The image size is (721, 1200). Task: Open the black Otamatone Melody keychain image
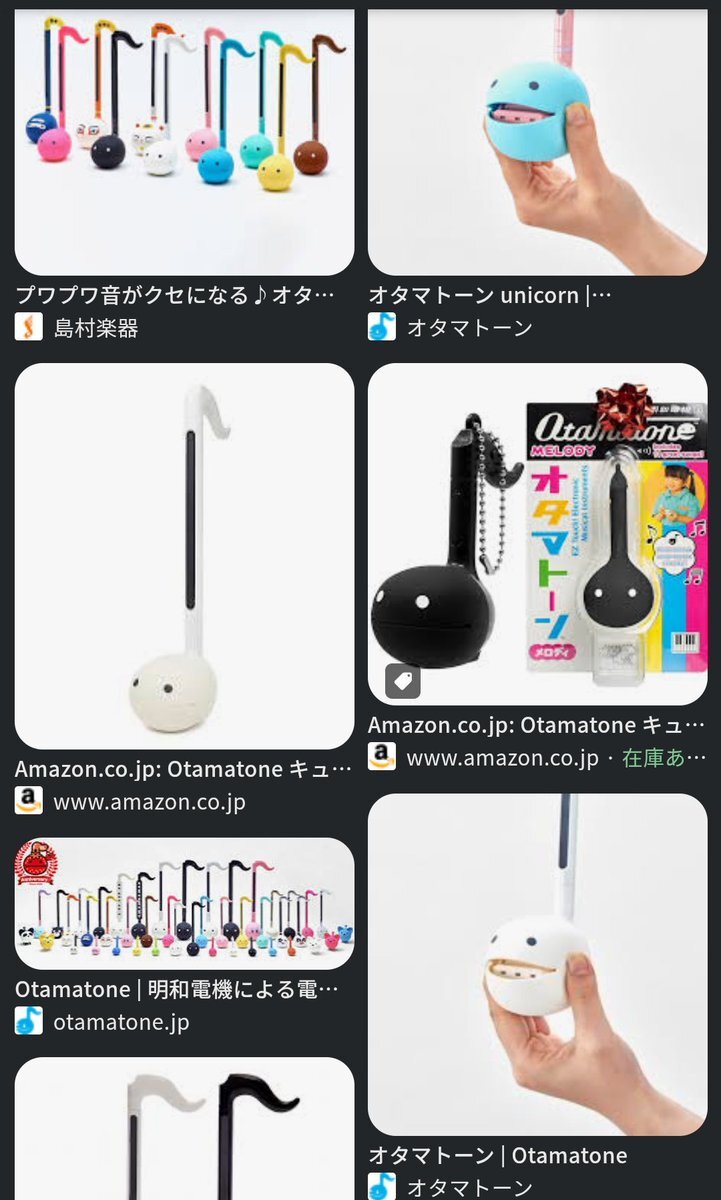point(537,534)
